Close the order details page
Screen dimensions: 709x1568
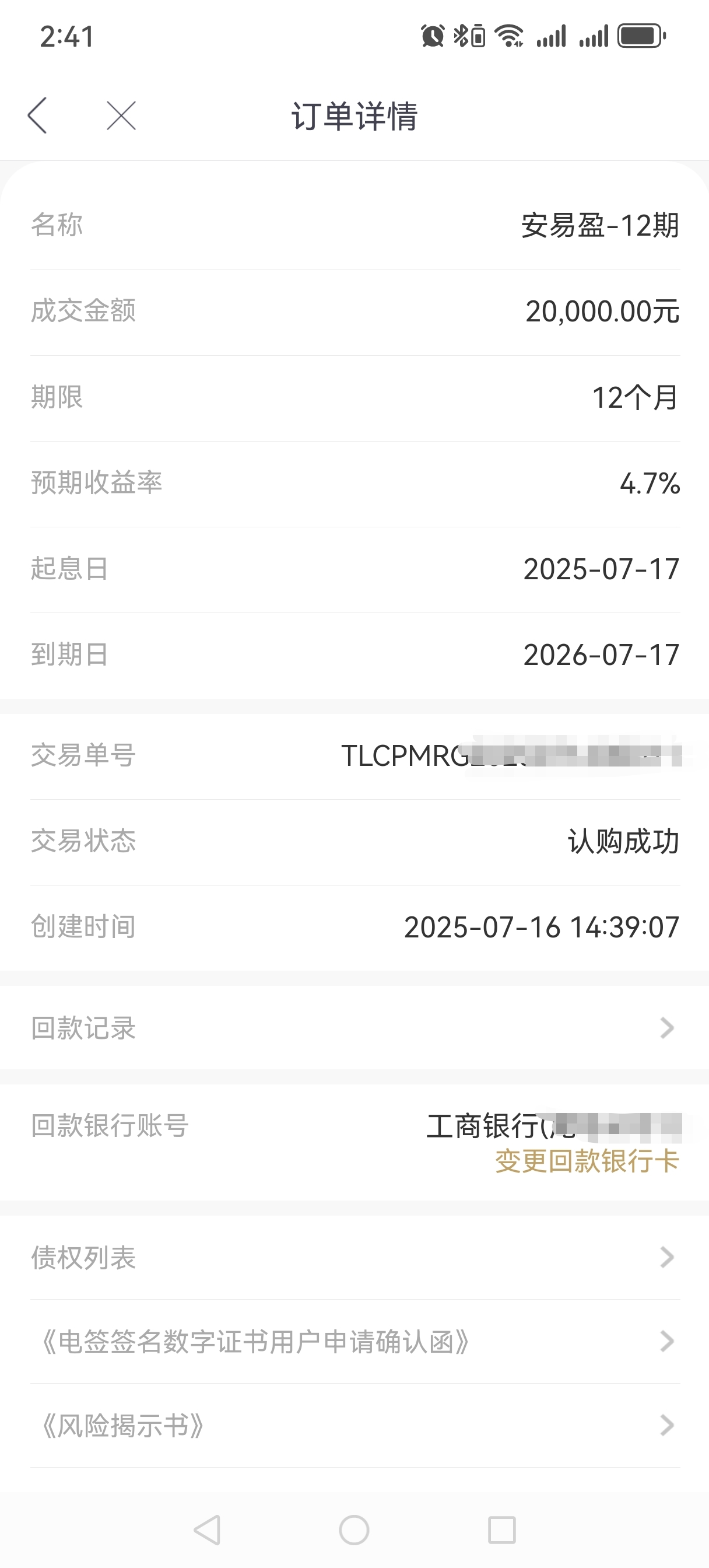tap(121, 116)
